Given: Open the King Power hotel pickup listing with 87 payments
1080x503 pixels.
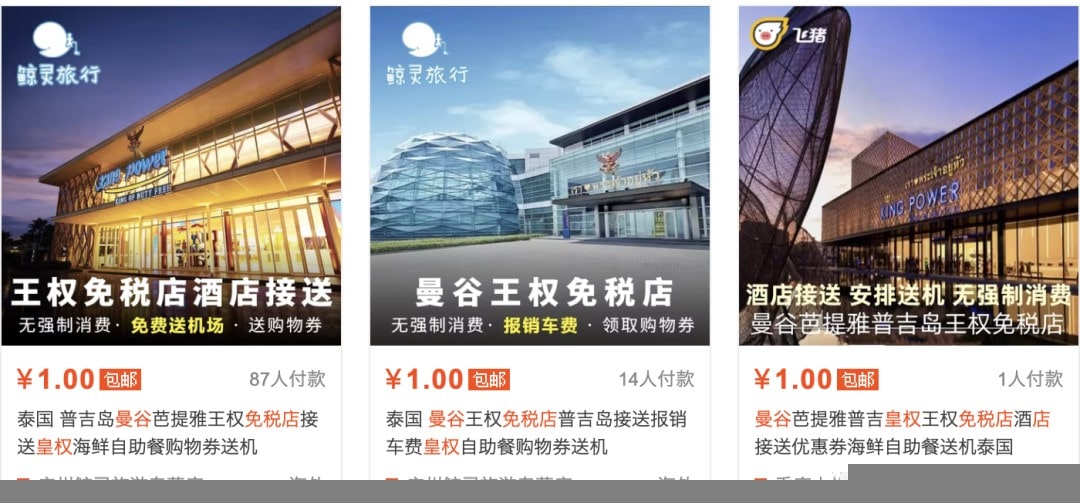Looking at the screenshot, I should pyautogui.click(x=171, y=176).
